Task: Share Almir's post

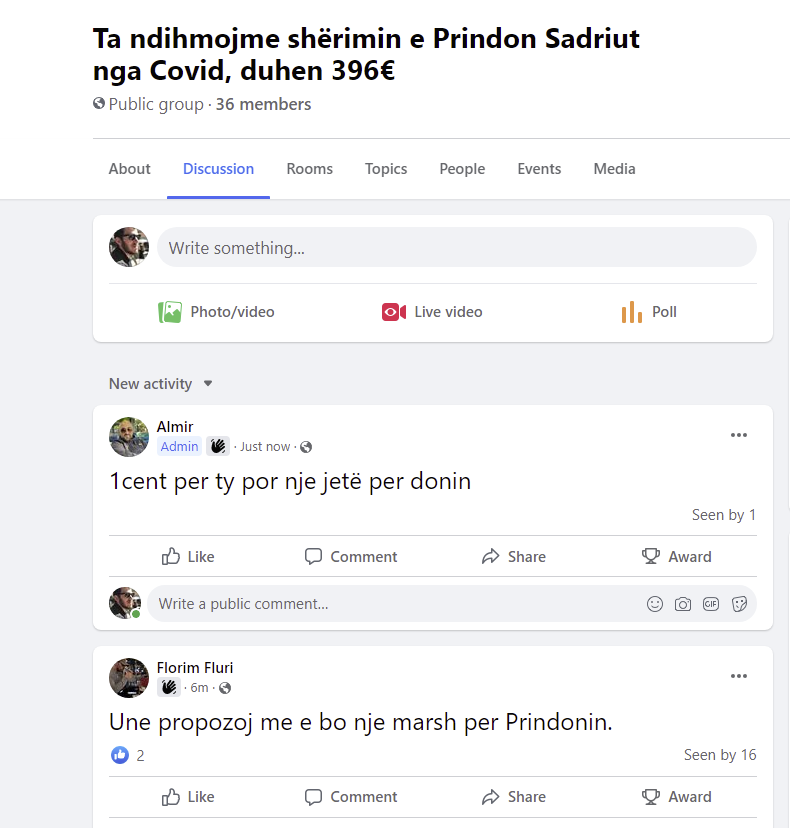Action: tap(513, 557)
